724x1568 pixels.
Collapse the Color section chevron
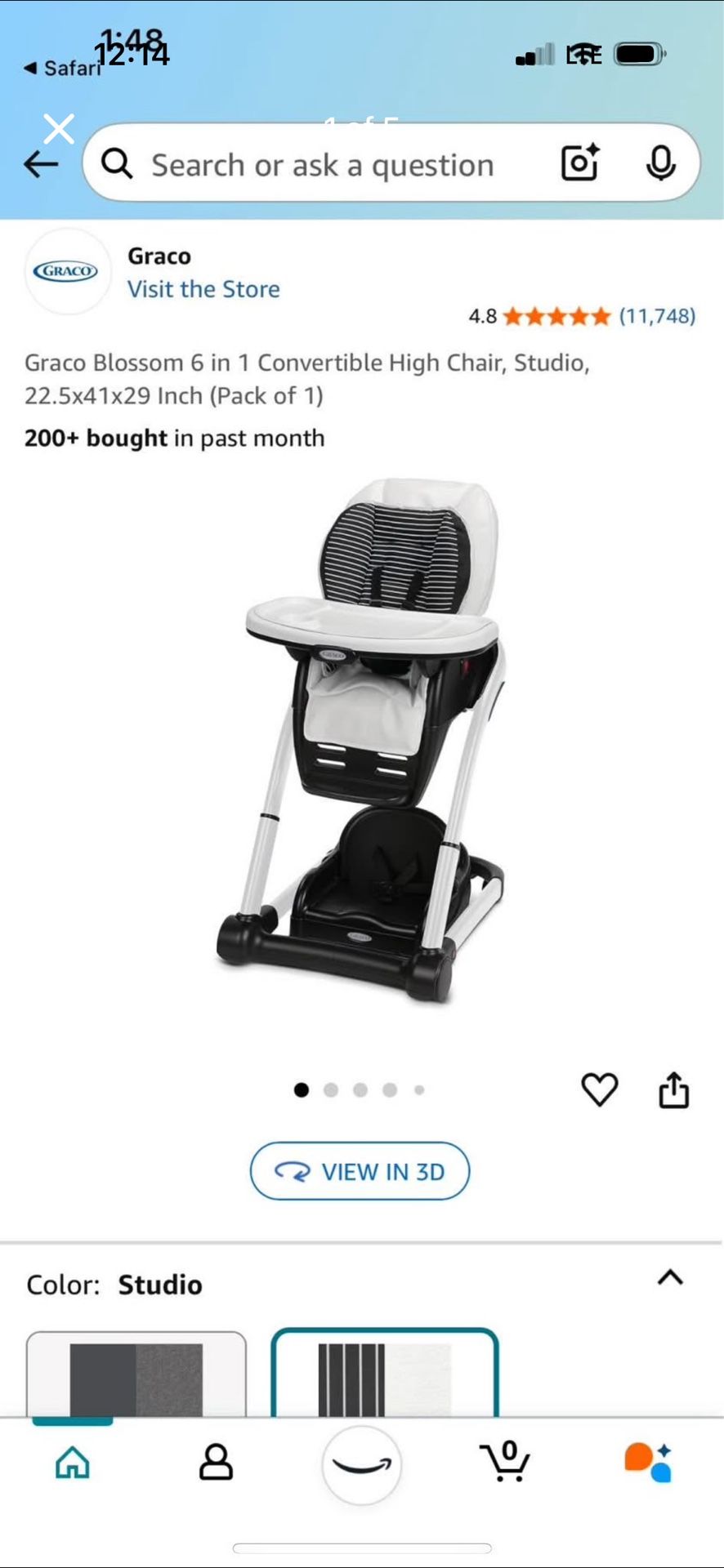[x=670, y=1277]
